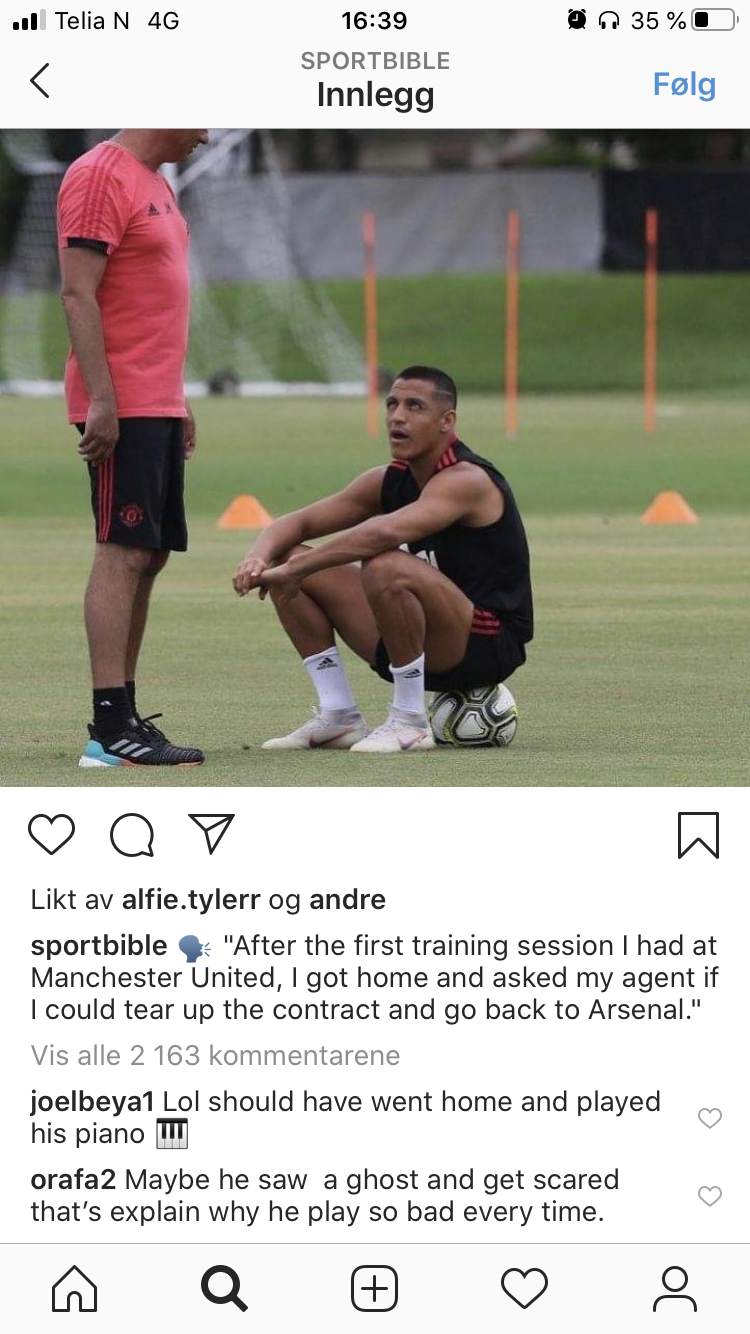Go to your profile tab
Viewport: 750px width, 1334px height.
(x=675, y=1288)
